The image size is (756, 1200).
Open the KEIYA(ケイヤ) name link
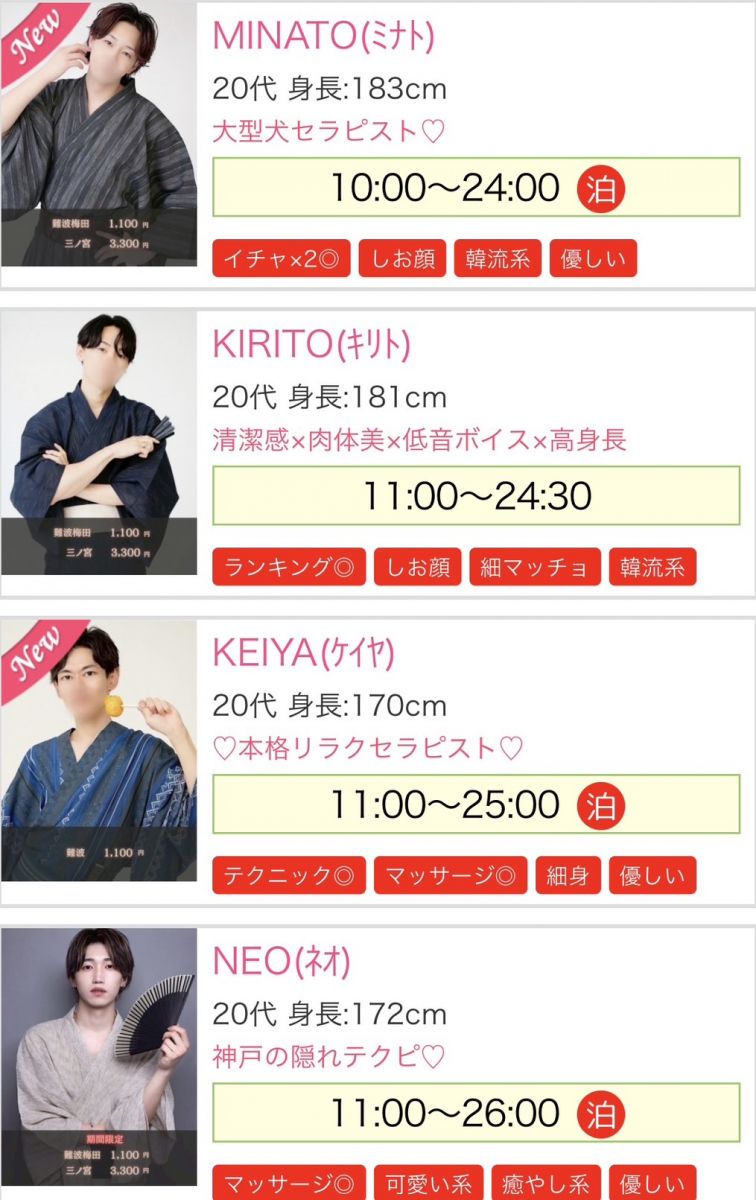303,652
